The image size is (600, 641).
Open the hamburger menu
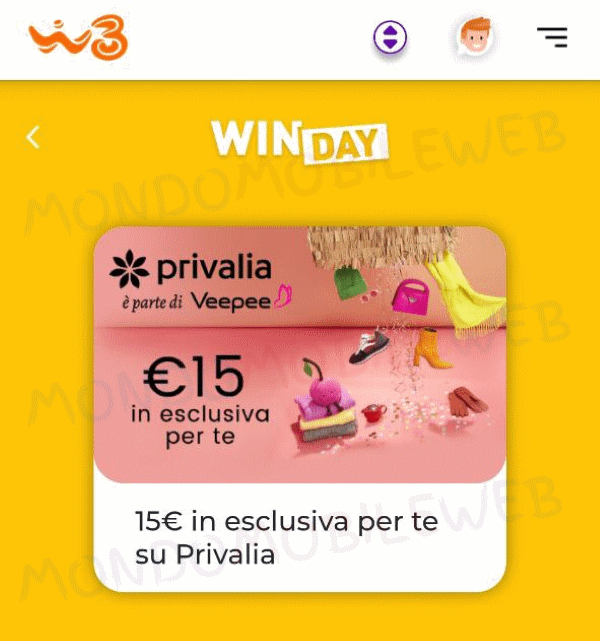(x=551, y=38)
